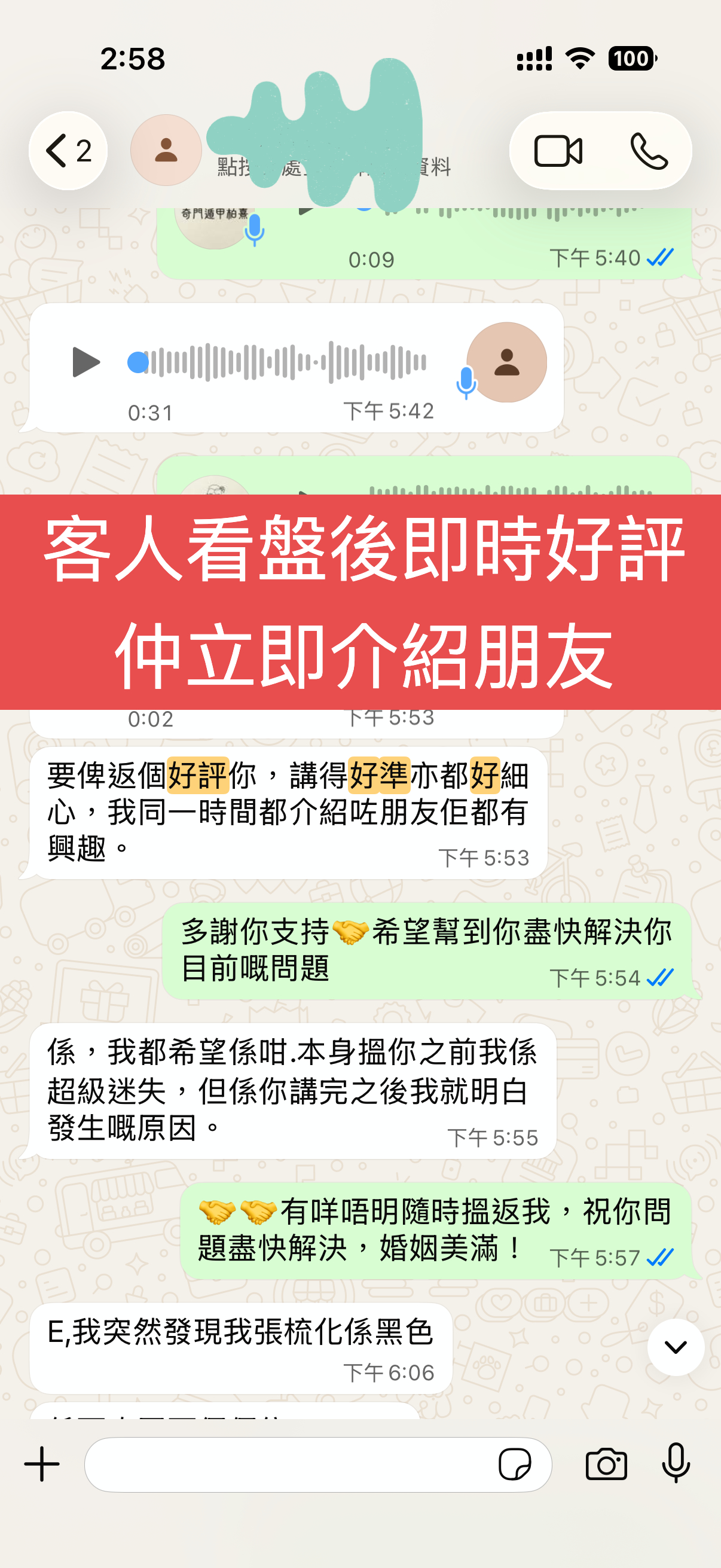This screenshot has width=721, height=1568.
Task: Open the contact's profile picture in the header
Action: [166, 150]
